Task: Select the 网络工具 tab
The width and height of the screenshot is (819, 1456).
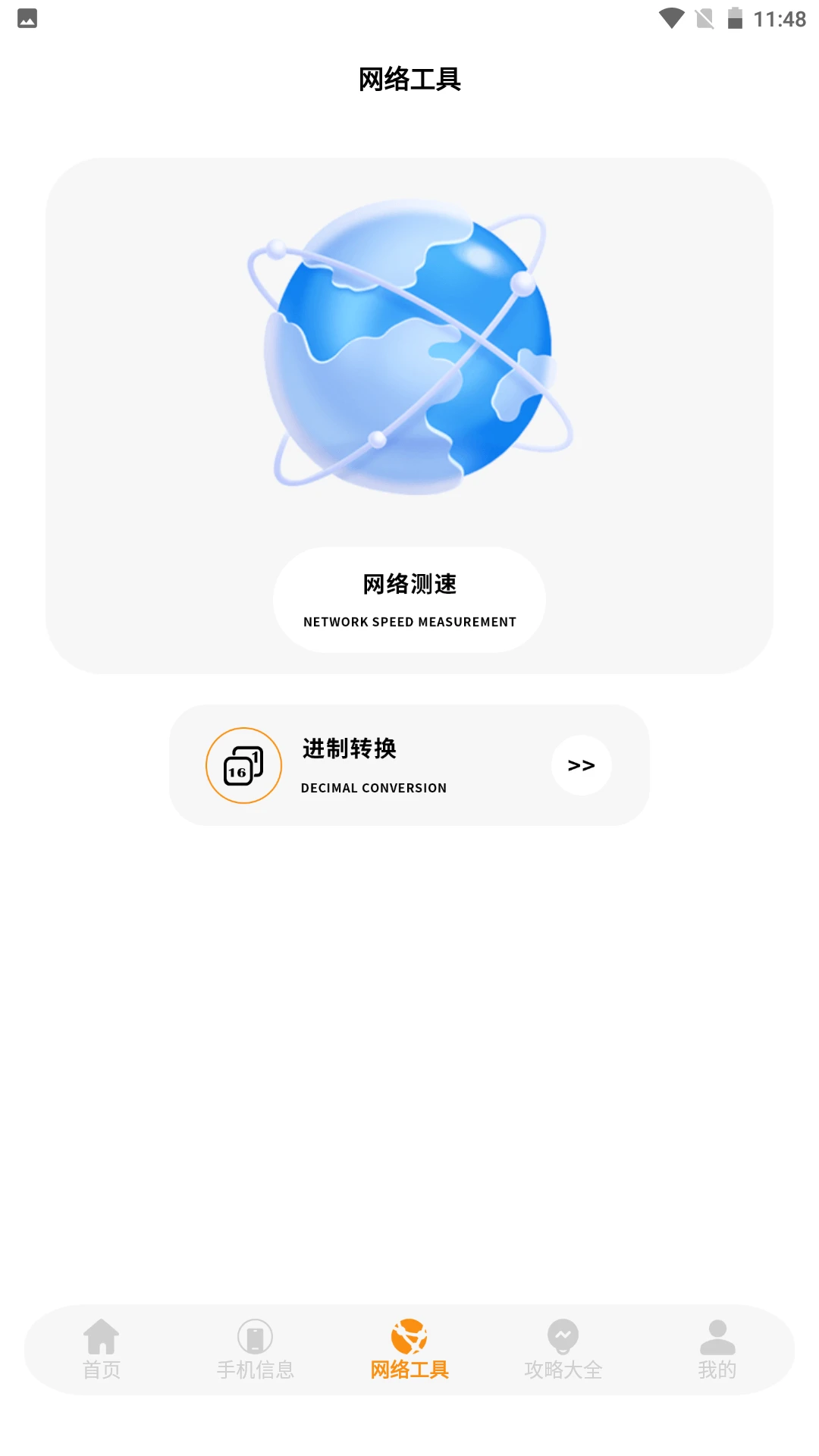Action: tap(409, 1350)
